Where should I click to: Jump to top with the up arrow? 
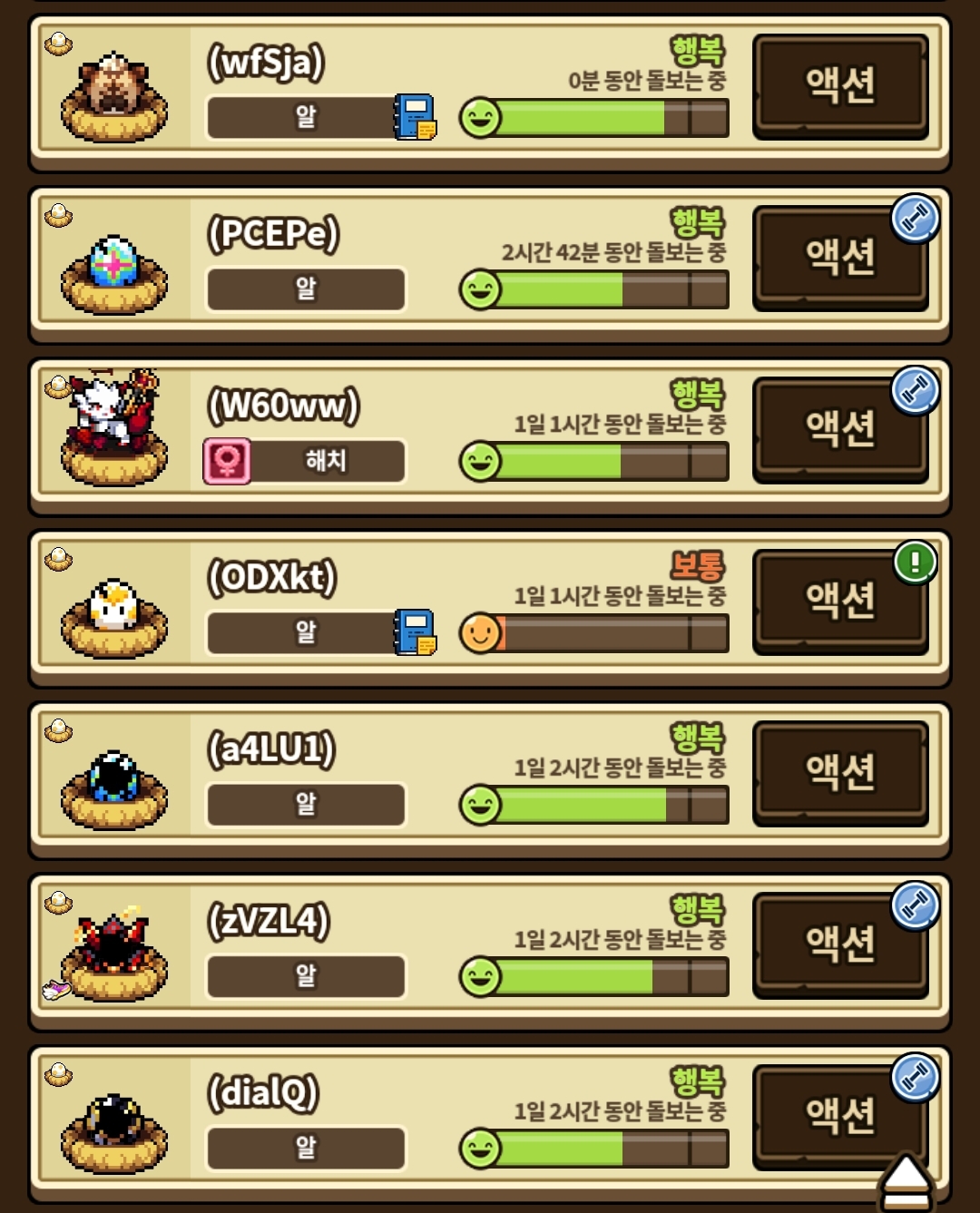click(906, 1181)
